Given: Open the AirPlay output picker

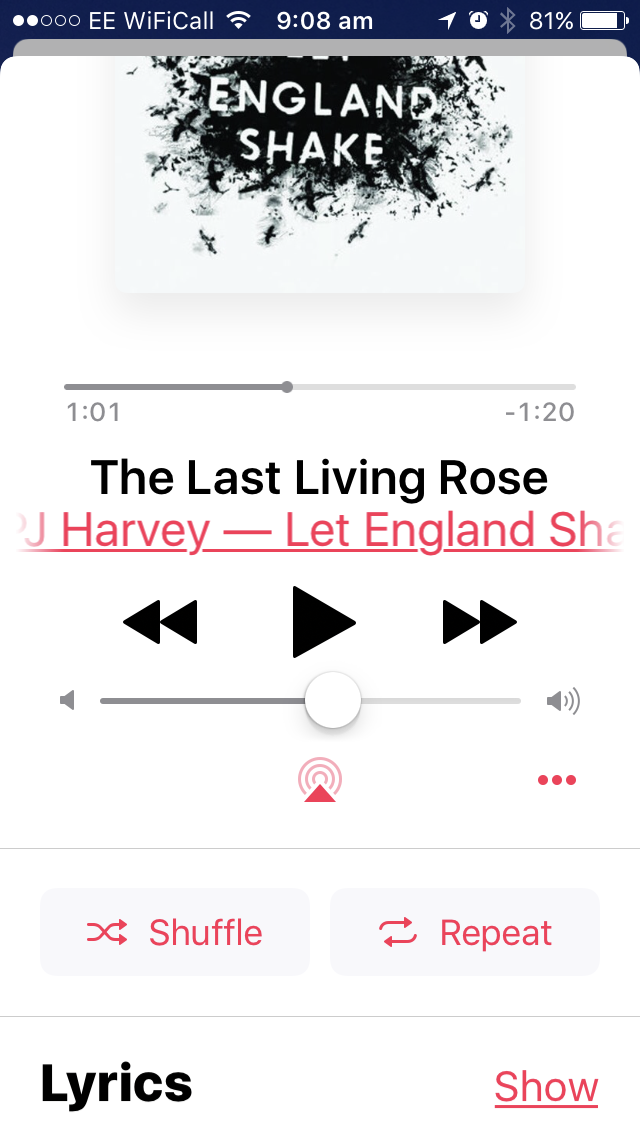Looking at the screenshot, I should coord(320,780).
